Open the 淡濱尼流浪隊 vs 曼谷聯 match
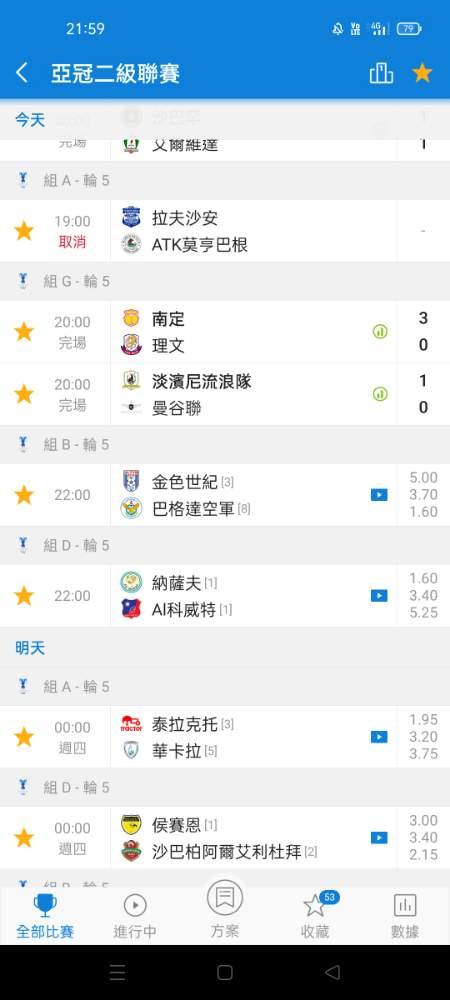Screen dimensions: 450x1000 click(x=225, y=394)
